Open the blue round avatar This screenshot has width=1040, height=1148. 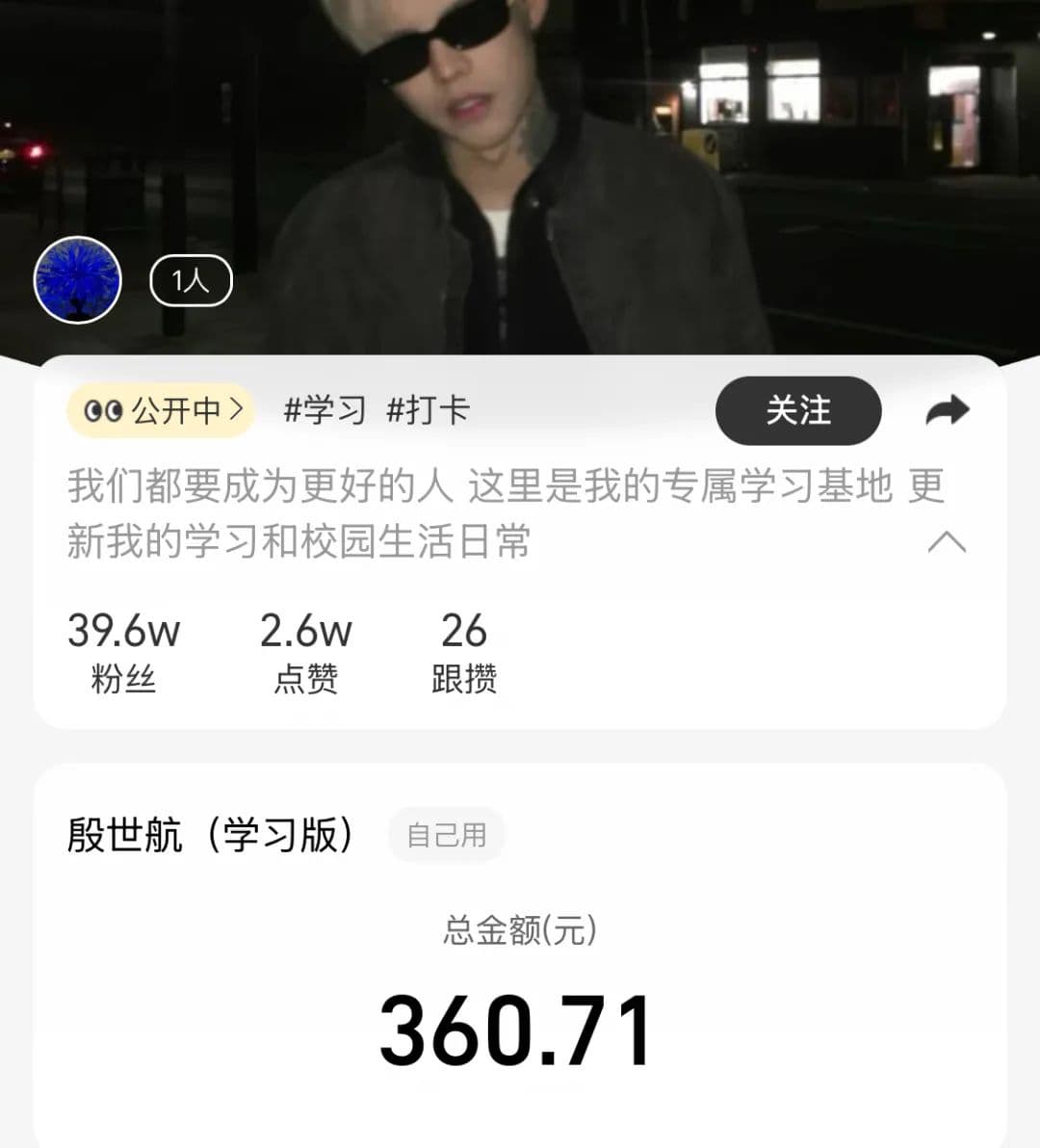pos(78,280)
